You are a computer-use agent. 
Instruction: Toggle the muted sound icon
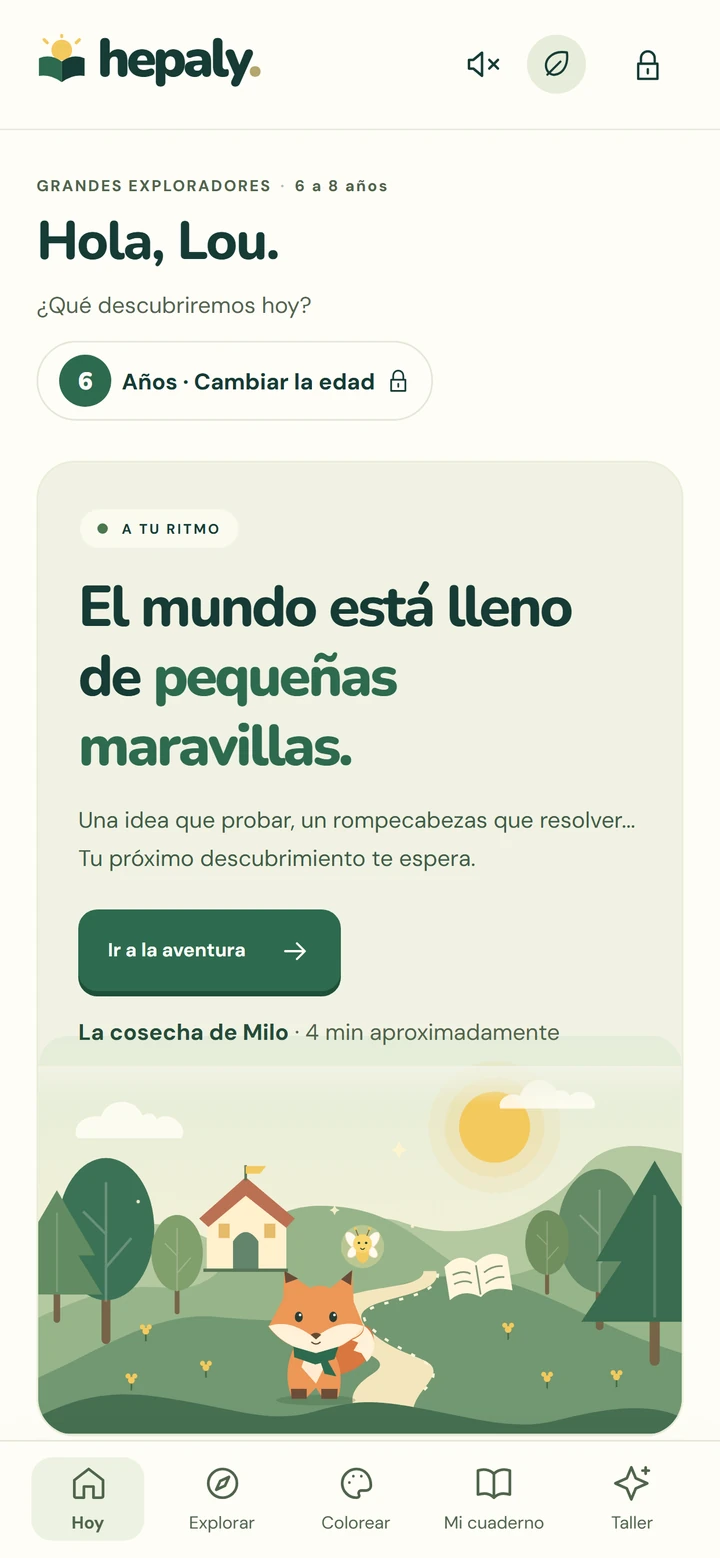[484, 65]
